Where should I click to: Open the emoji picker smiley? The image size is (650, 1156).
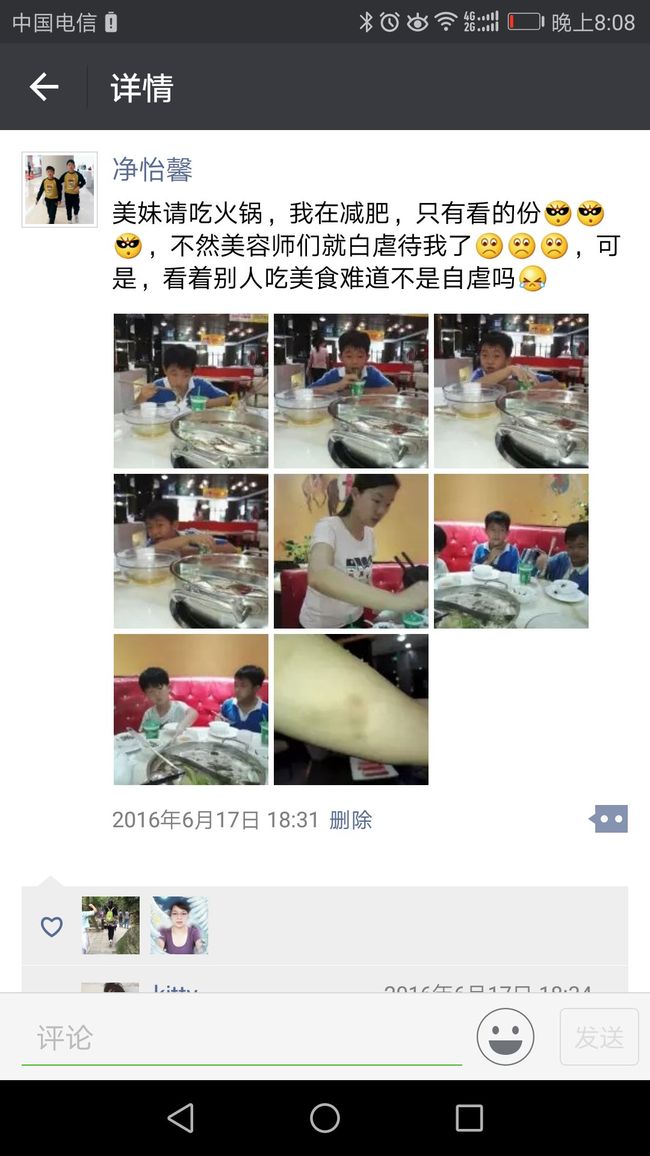pos(506,1037)
